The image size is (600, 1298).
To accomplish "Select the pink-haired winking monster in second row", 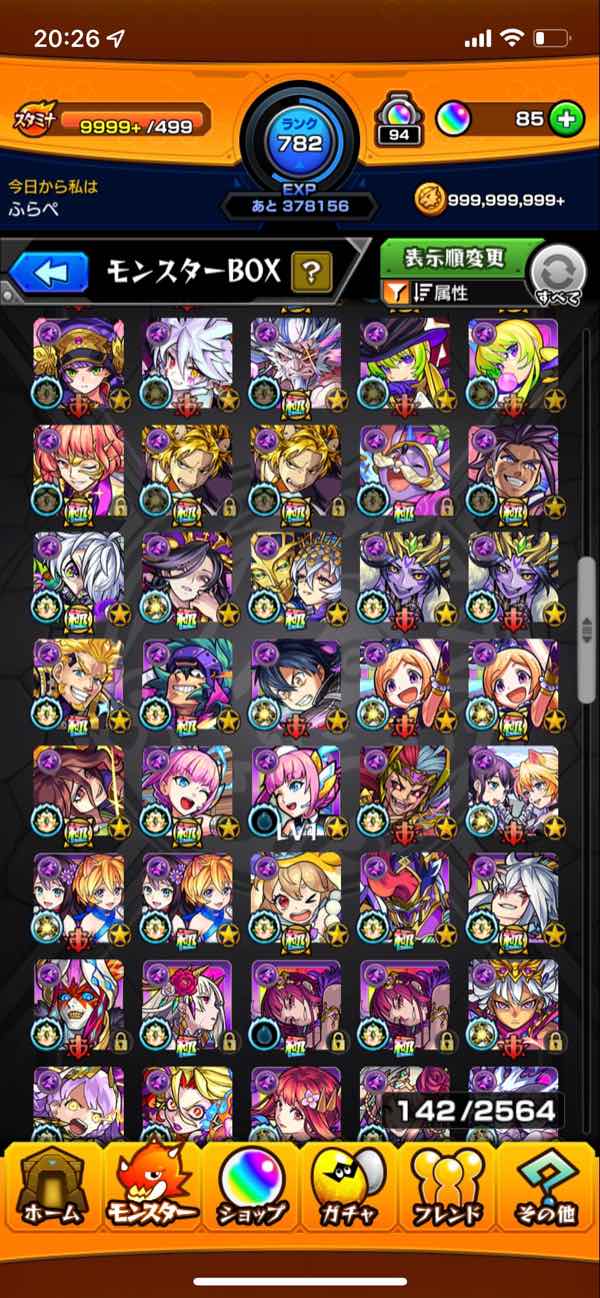I will tap(79, 470).
